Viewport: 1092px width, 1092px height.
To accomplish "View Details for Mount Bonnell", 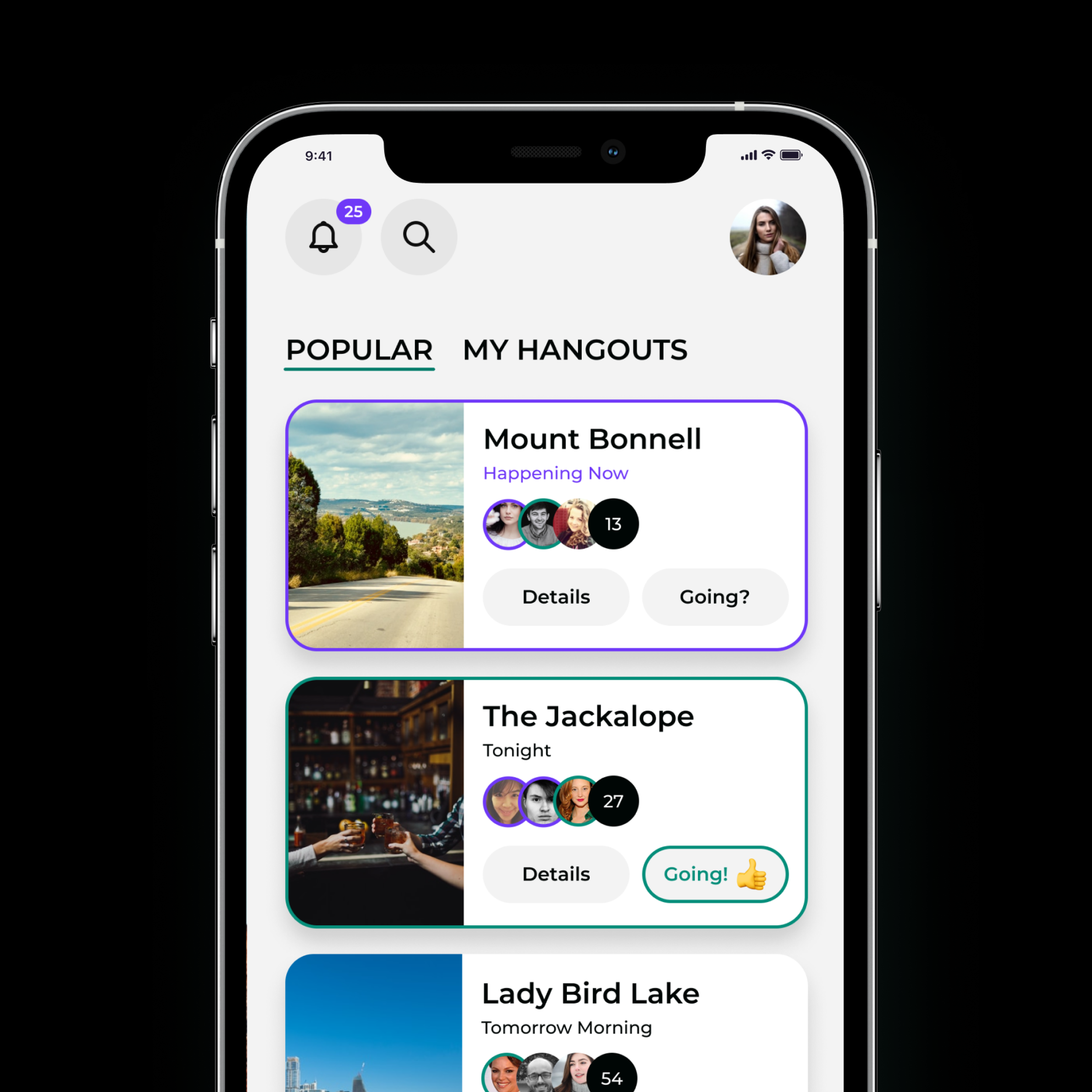I will (x=556, y=597).
